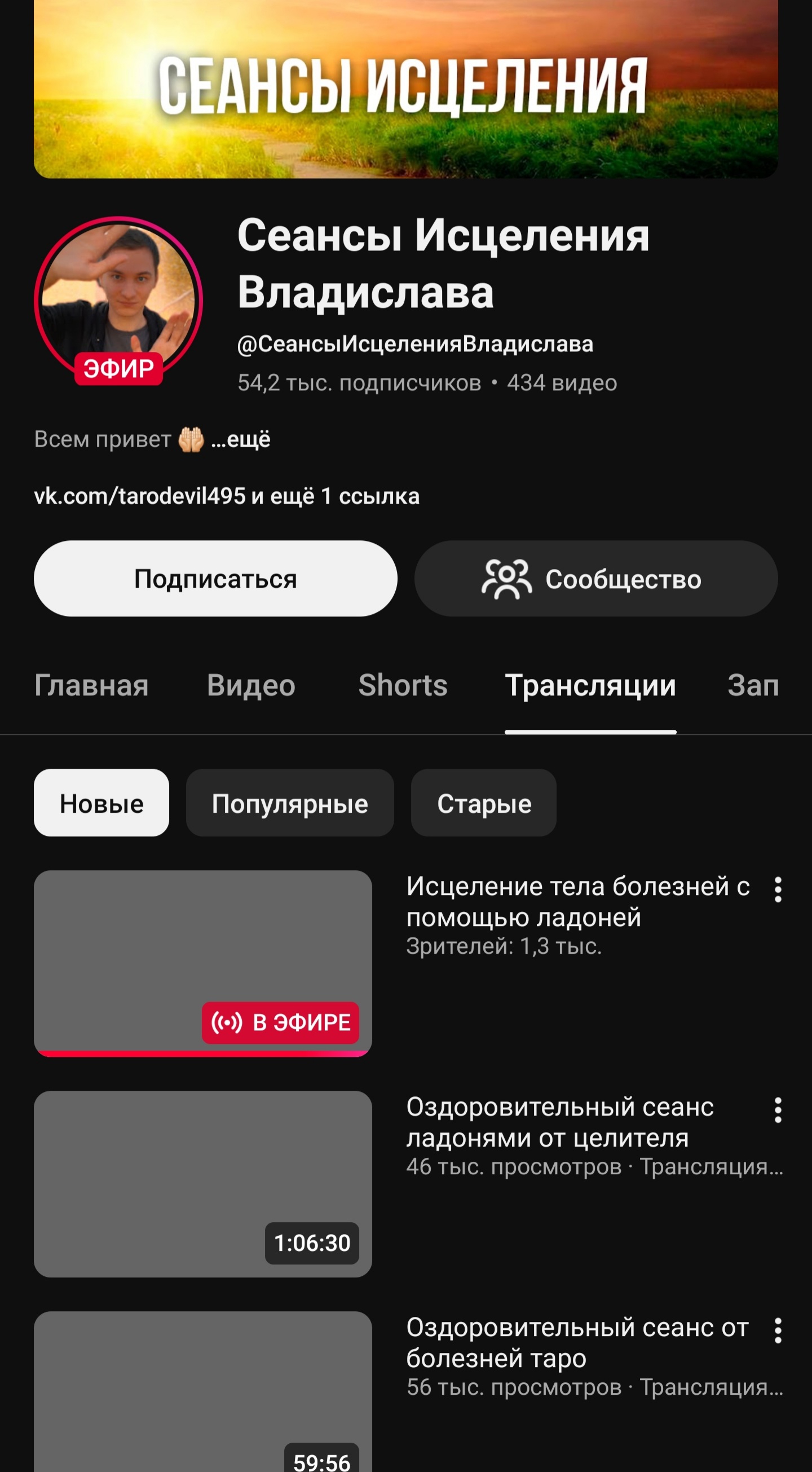This screenshot has height=1472, width=812.
Task: Play the 1:06:30 stream thumbnail
Action: pyautogui.click(x=203, y=1183)
